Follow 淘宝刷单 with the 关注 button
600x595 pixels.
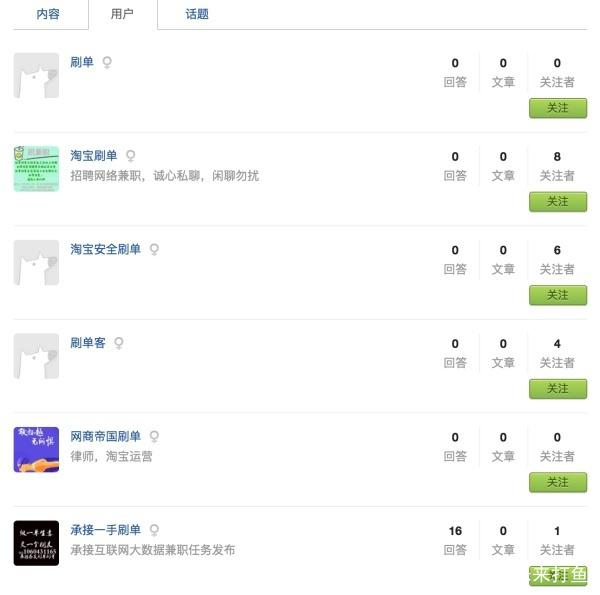coord(557,201)
